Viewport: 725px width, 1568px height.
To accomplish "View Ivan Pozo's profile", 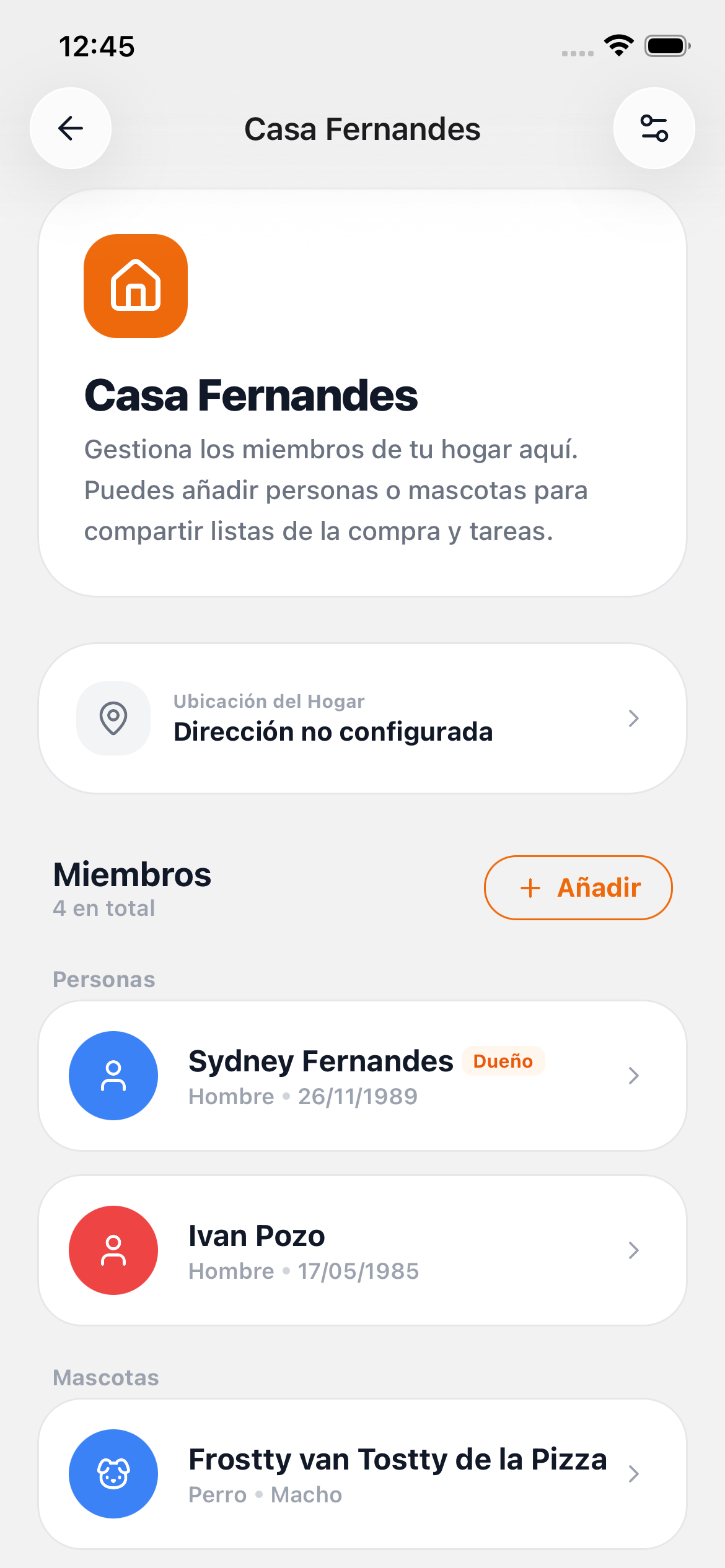I will pos(362,1250).
